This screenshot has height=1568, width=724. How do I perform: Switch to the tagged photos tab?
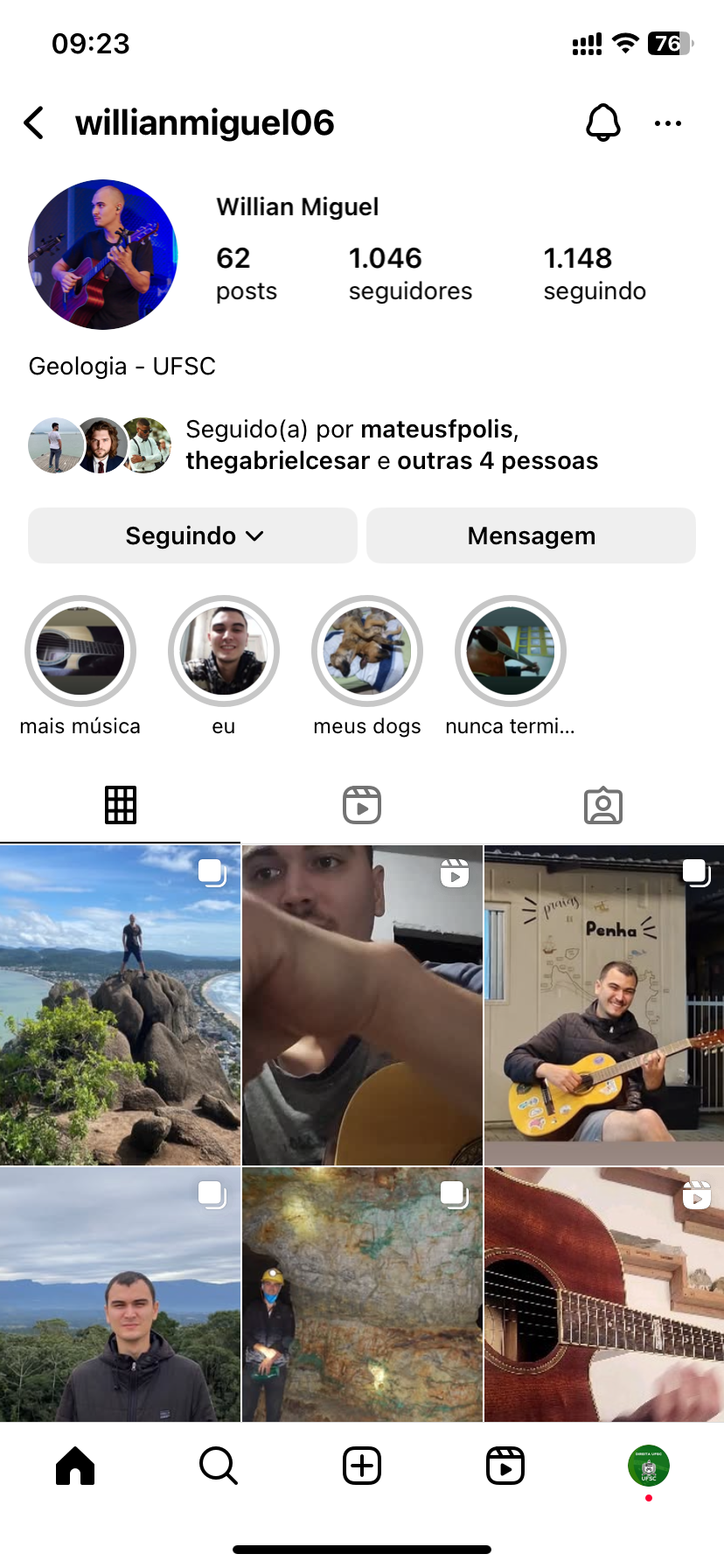[603, 805]
